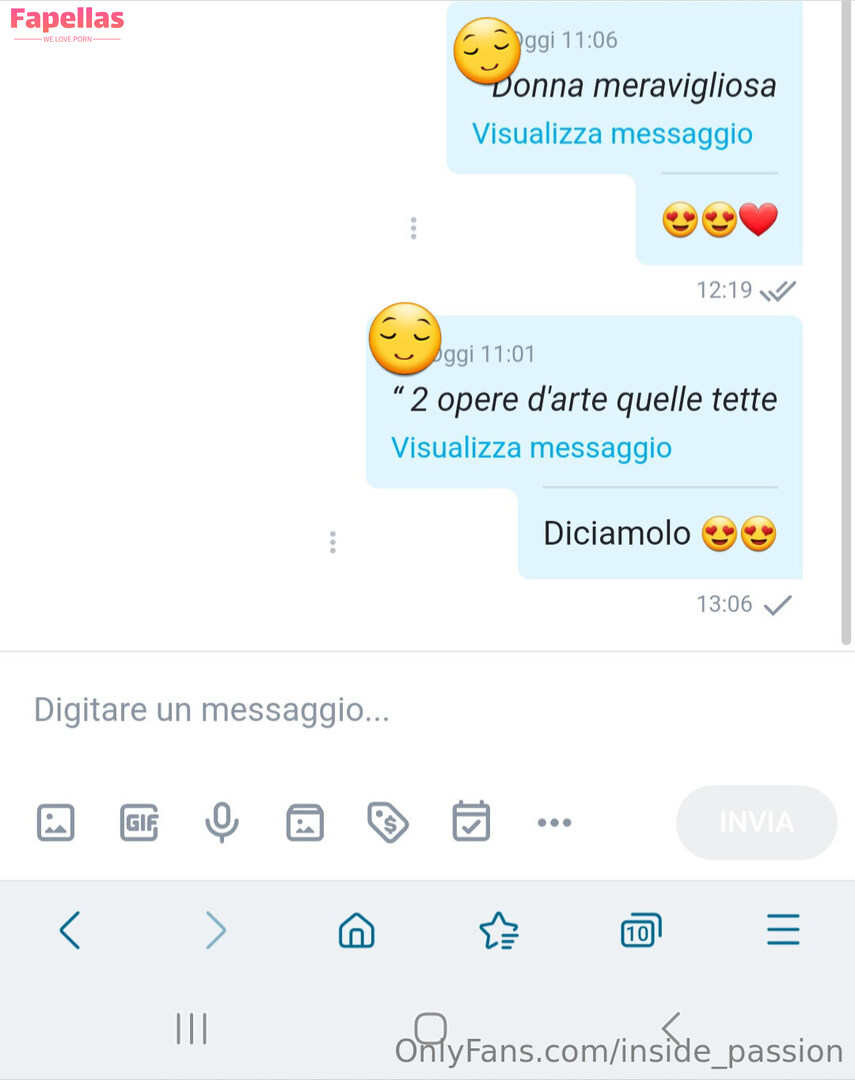This screenshot has height=1080, width=855.
Task: Go back in the browser
Action: [70, 931]
